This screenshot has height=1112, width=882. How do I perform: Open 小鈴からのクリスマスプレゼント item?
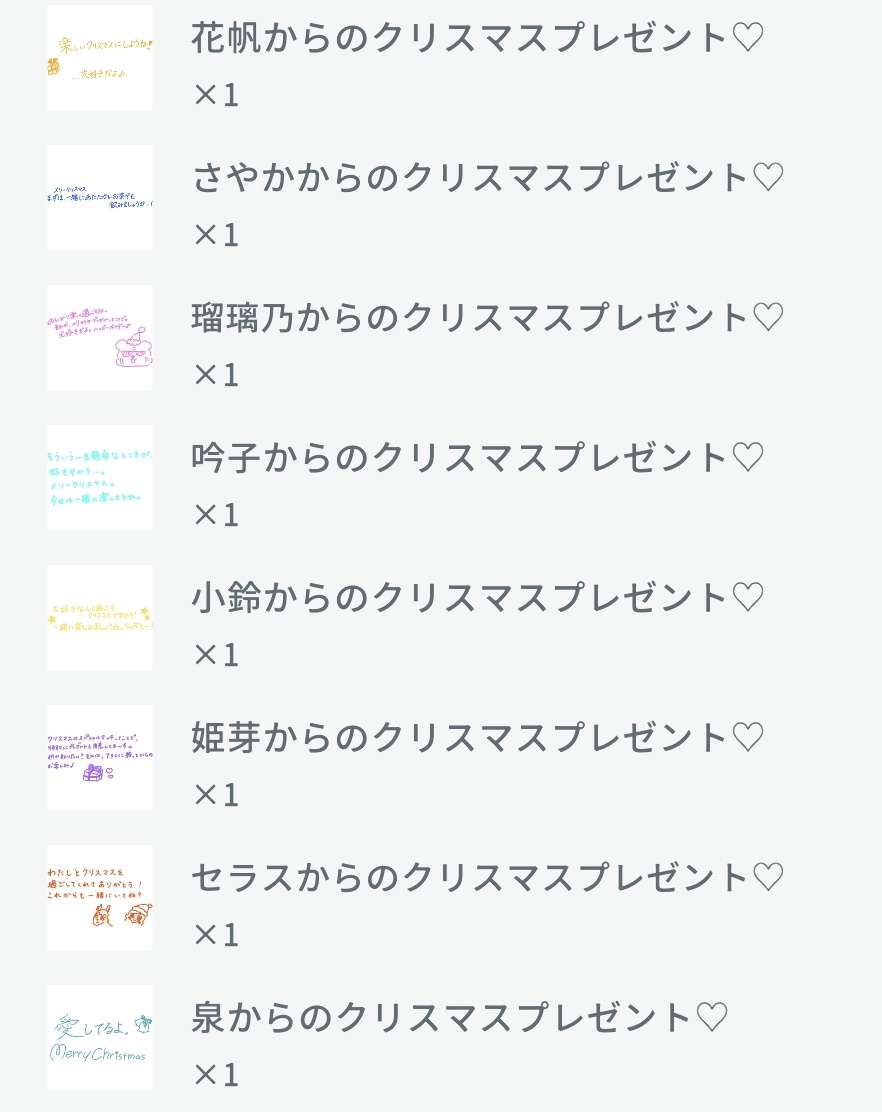[x=477, y=599]
